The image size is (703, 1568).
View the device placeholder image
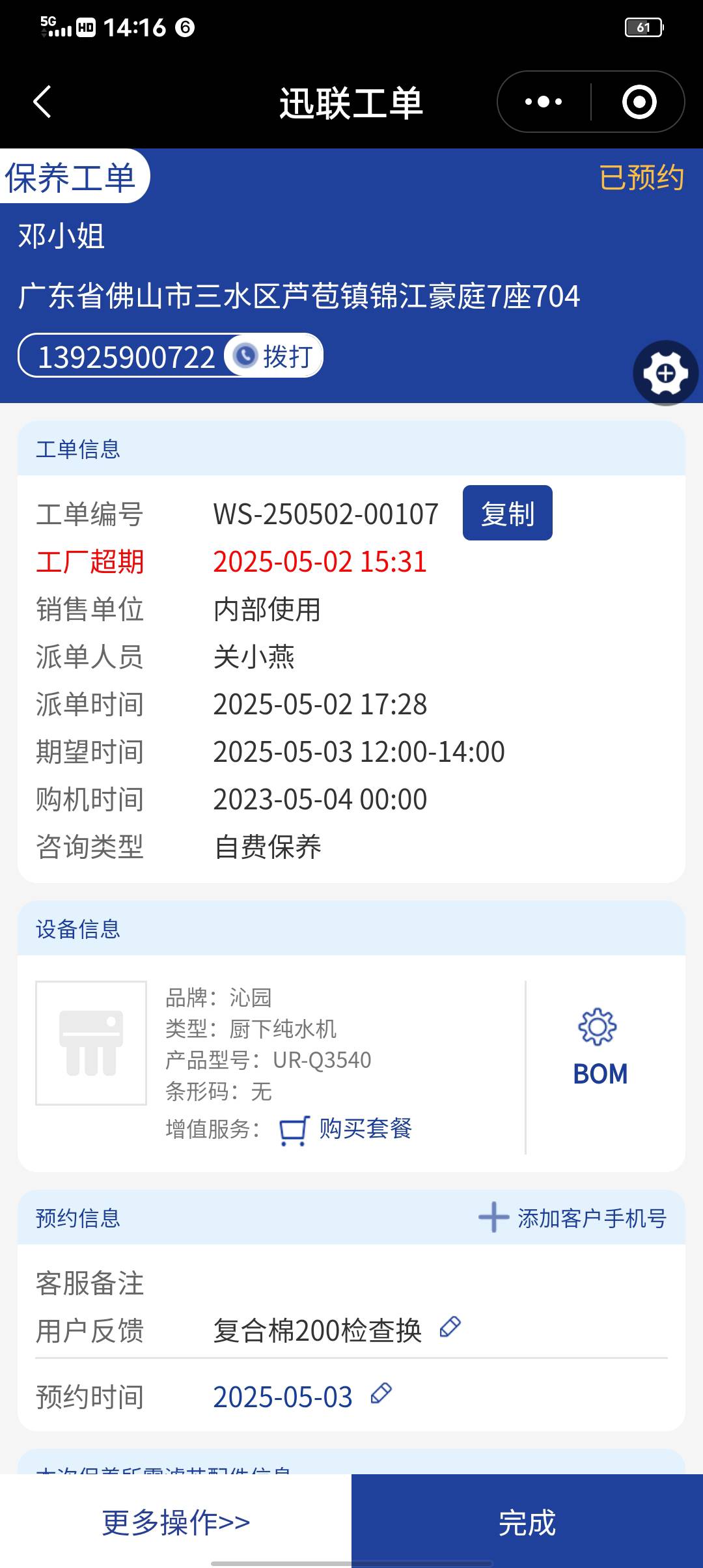tap(91, 1043)
